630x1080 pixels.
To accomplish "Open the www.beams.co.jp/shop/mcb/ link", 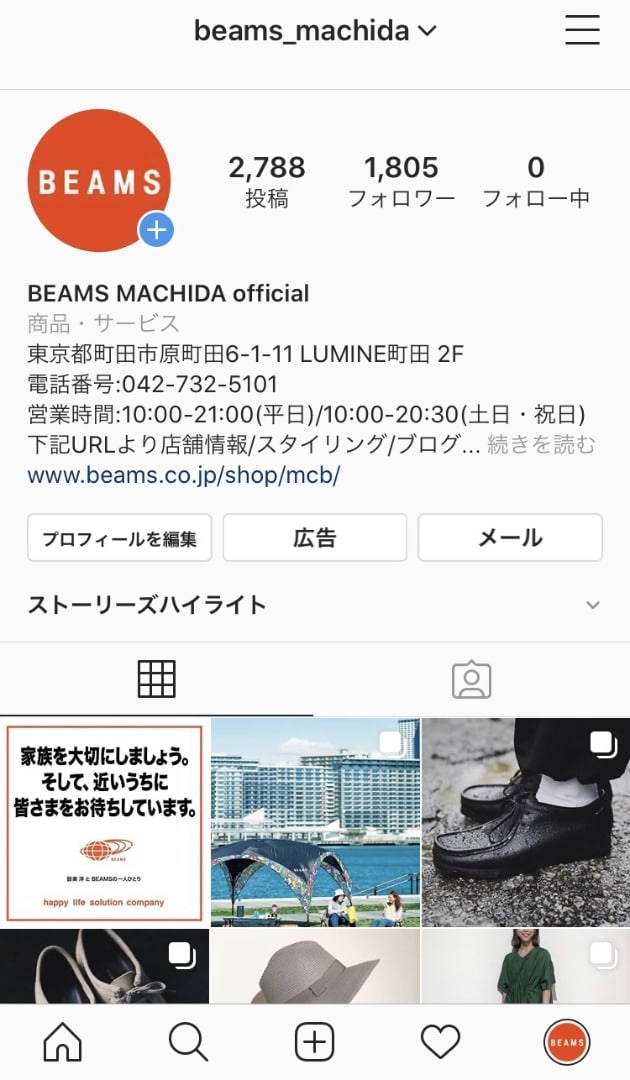I will [184, 475].
